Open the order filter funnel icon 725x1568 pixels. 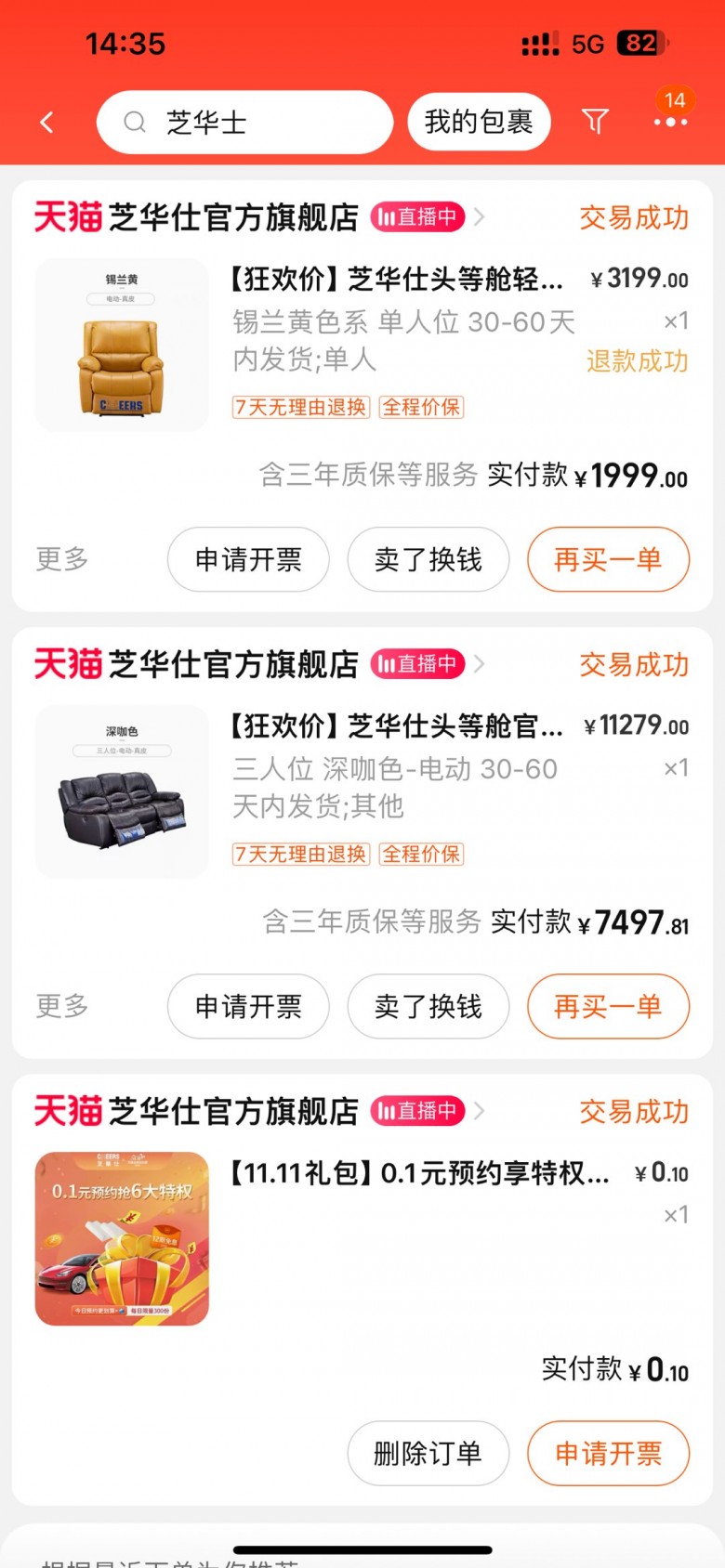pos(595,121)
